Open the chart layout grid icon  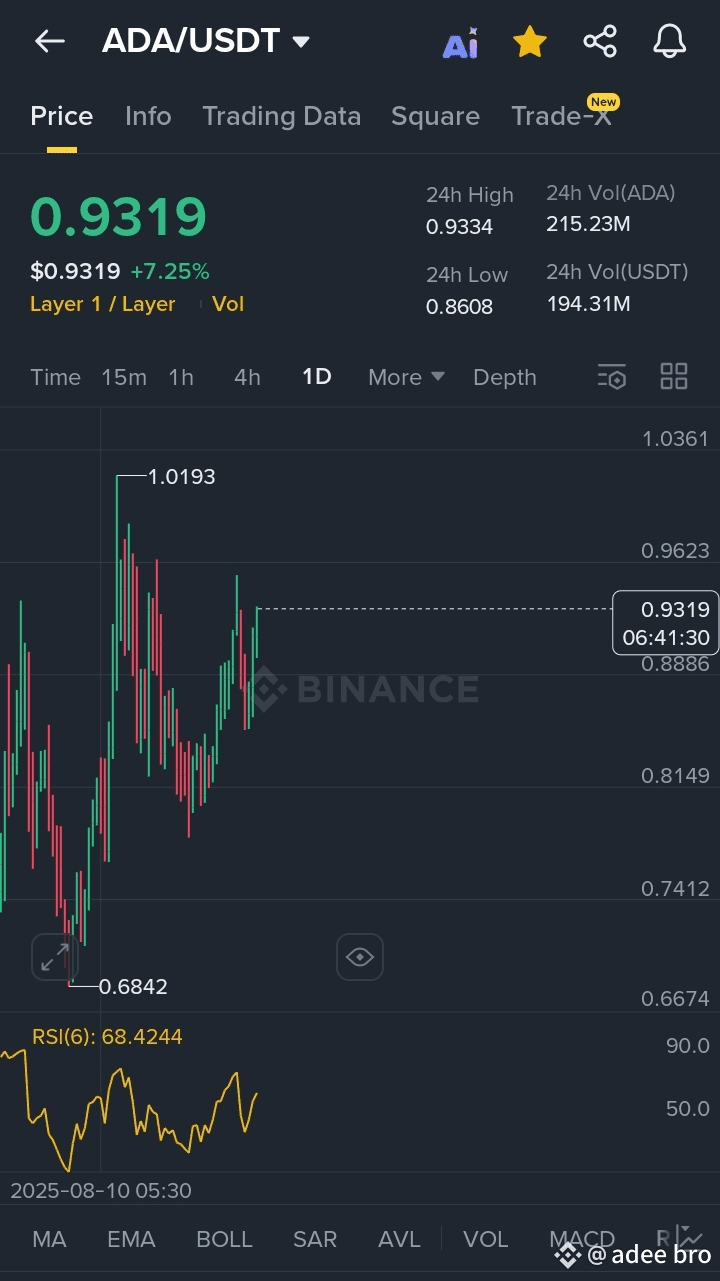tap(674, 376)
